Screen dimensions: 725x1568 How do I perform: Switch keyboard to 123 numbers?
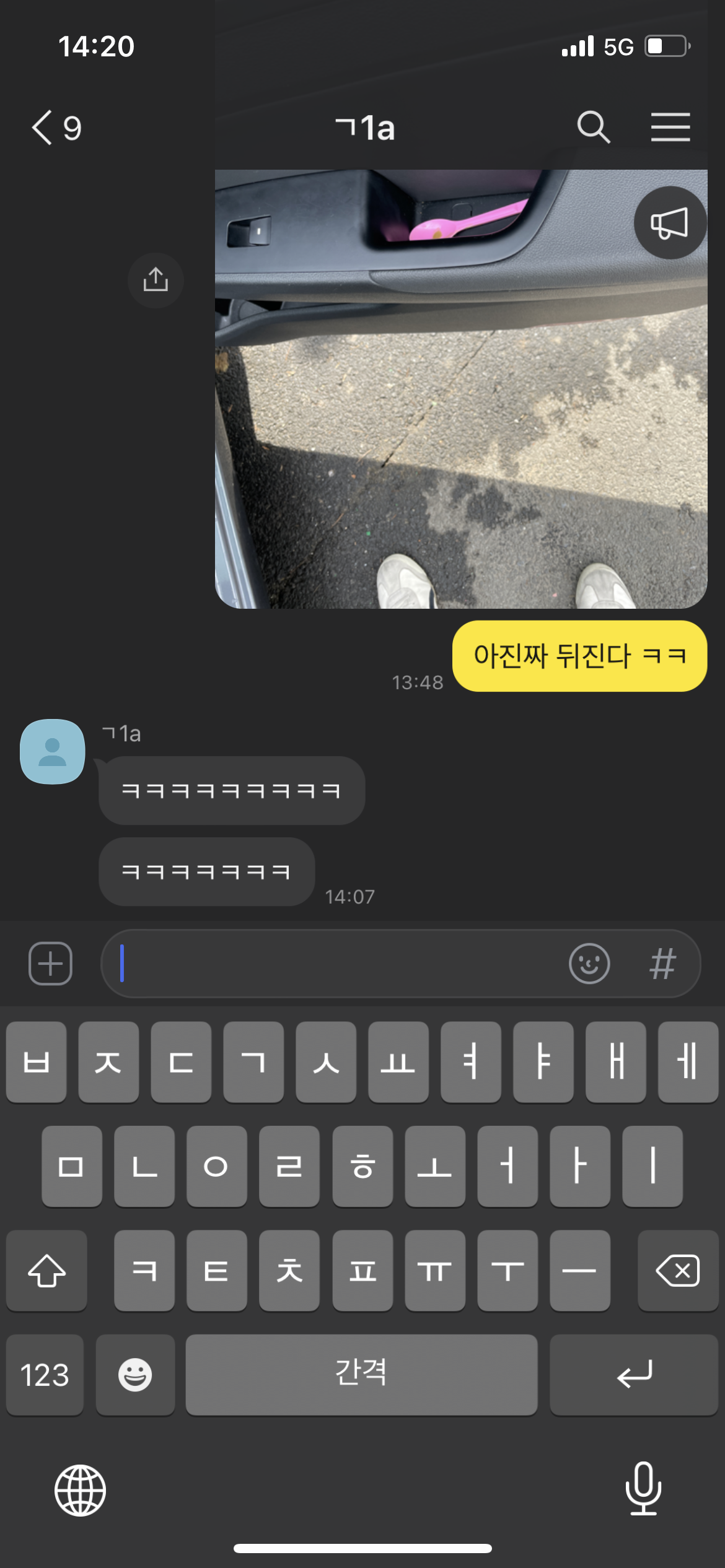point(45,1375)
